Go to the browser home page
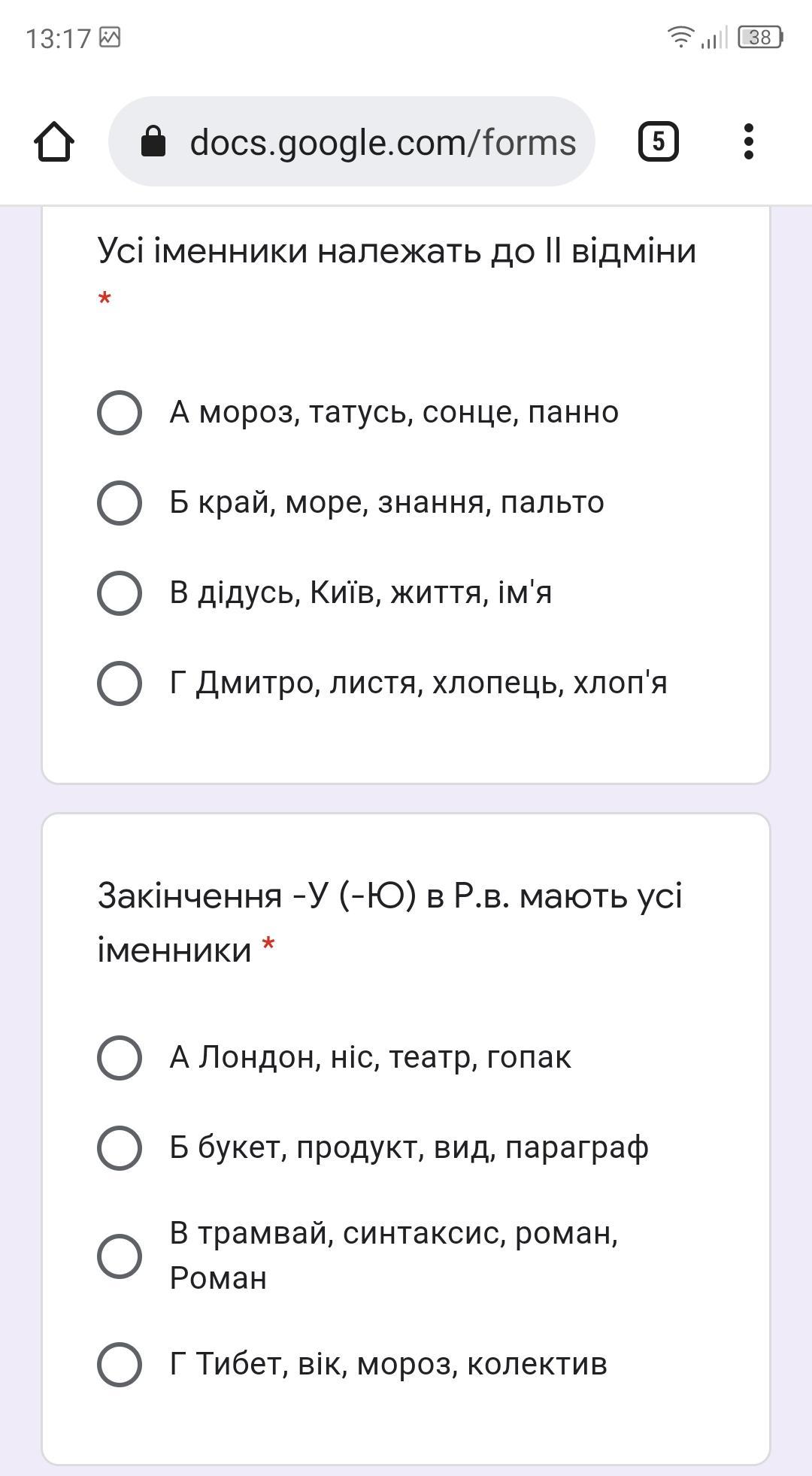The height and width of the screenshot is (1476, 812). pos(54,141)
